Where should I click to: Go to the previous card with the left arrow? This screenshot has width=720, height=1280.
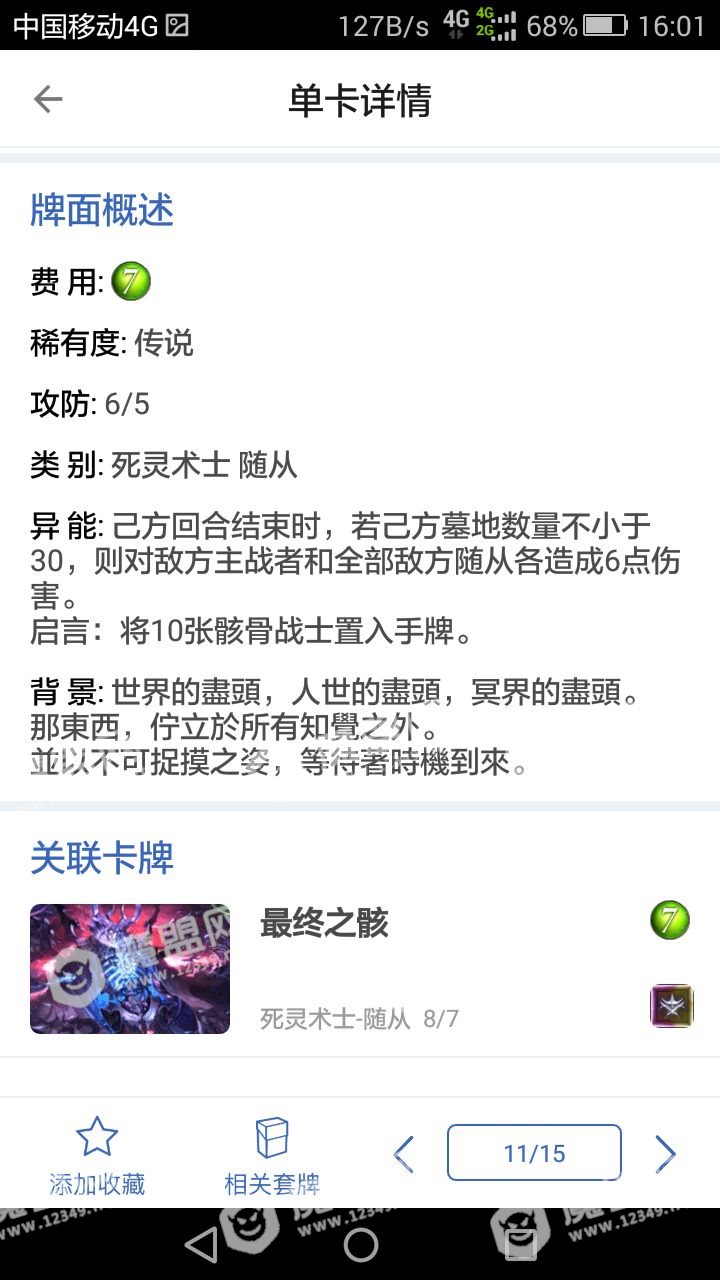click(404, 1154)
